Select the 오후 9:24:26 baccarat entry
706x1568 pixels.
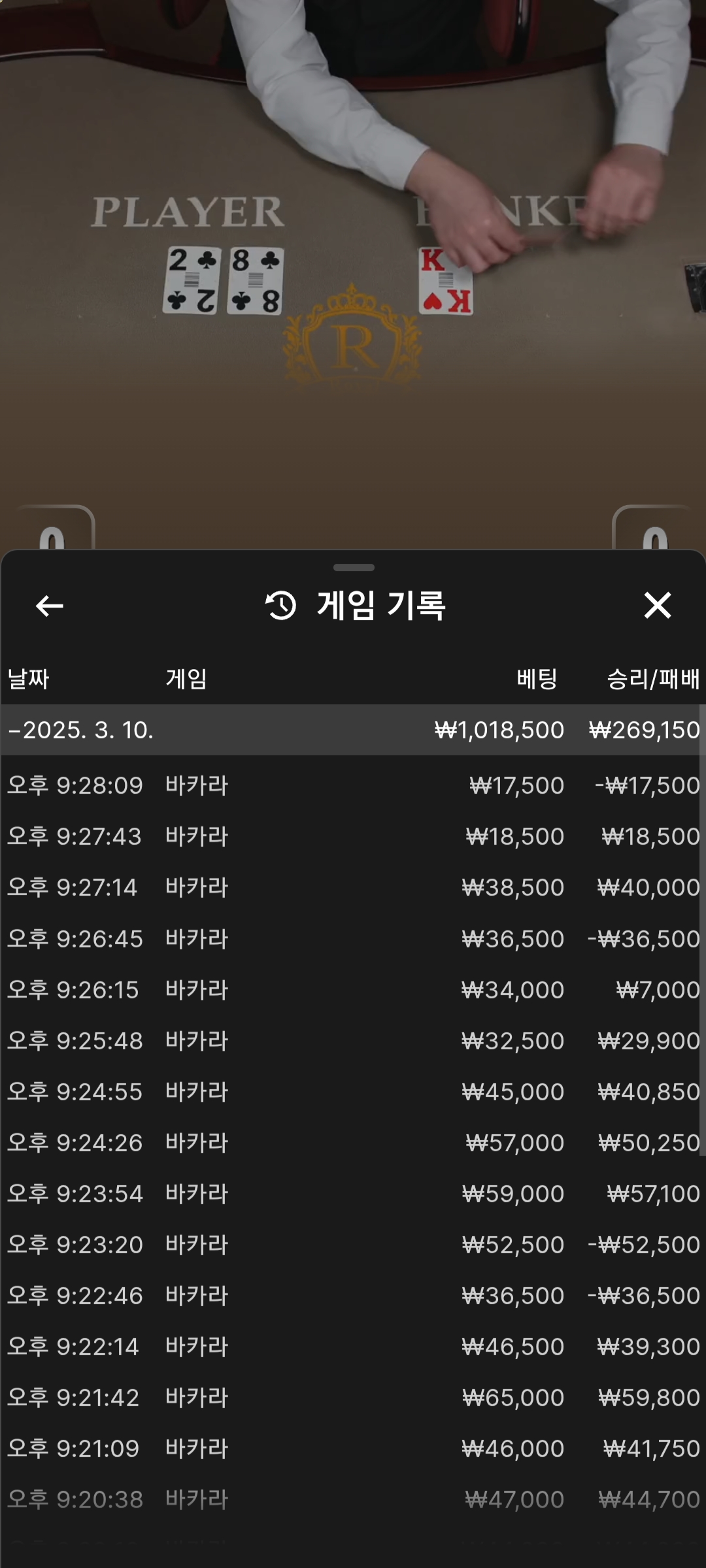353,1143
